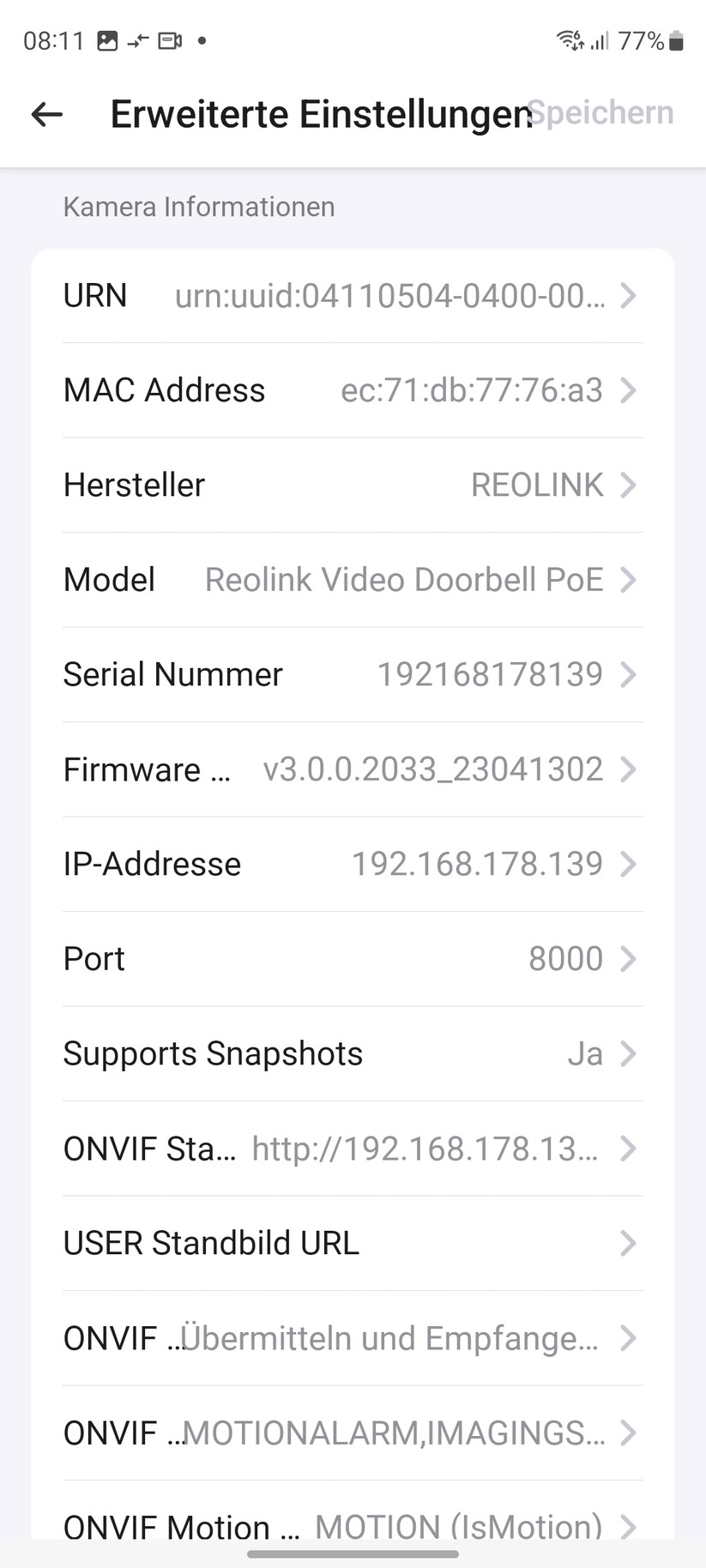Open the Reolink Video Doorbell PoE model entry
This screenshot has width=706, height=1568.
click(x=353, y=580)
